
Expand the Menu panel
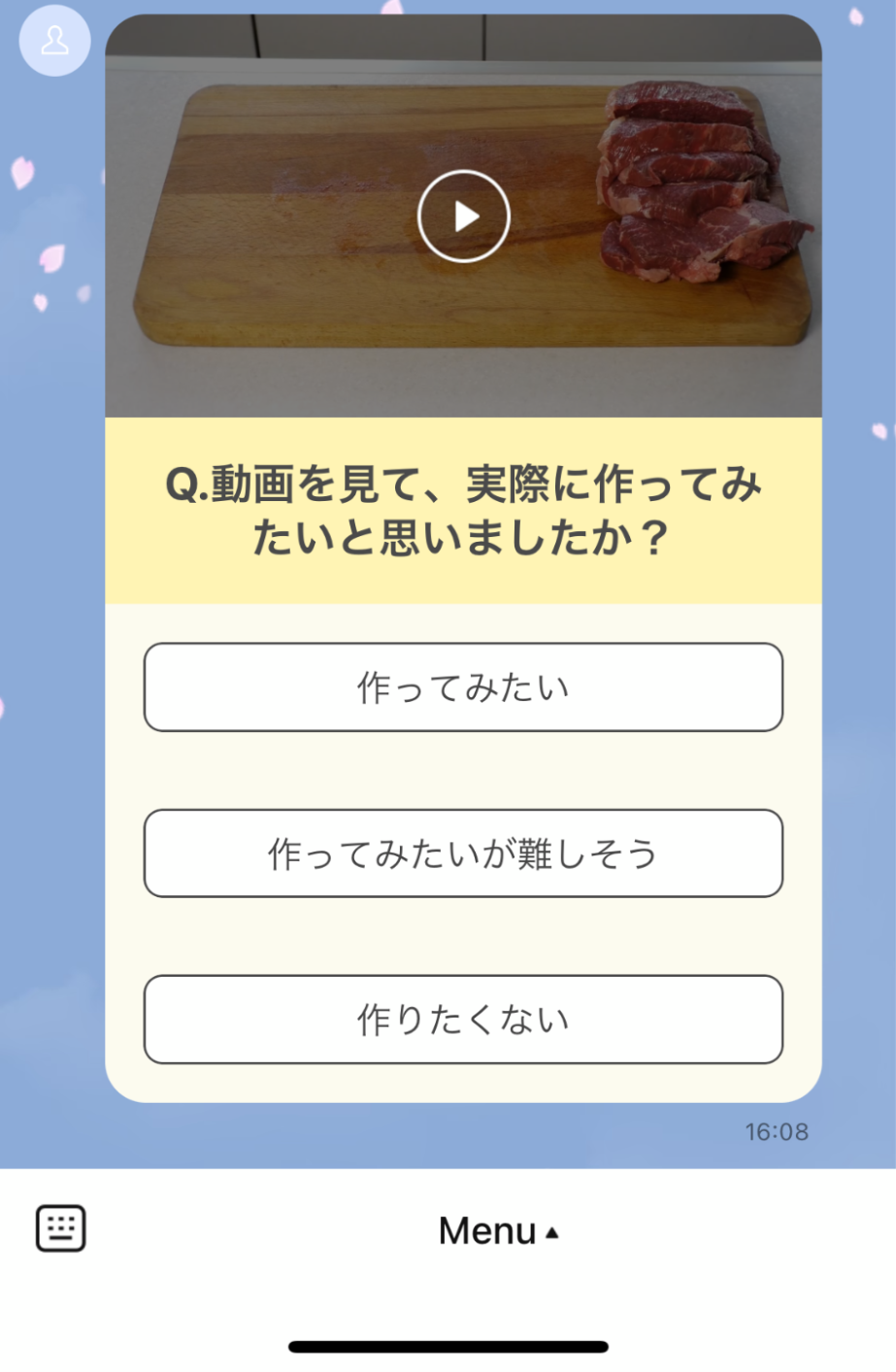click(498, 1231)
